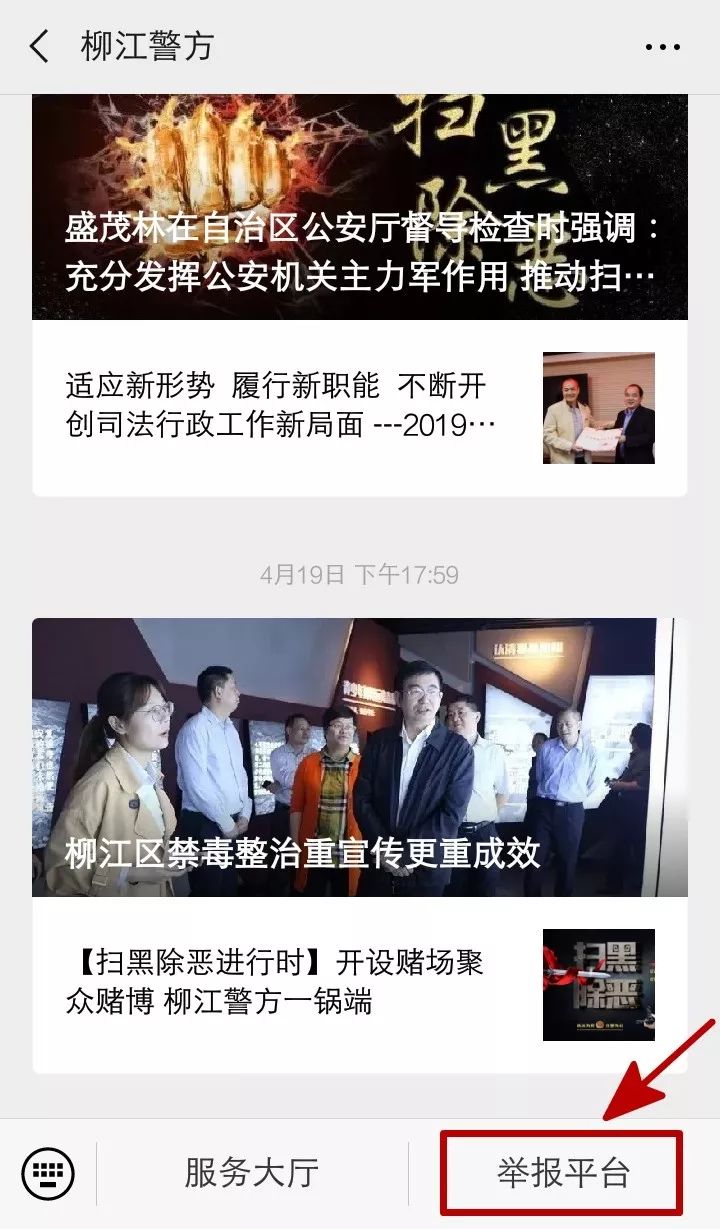Open the 服务大厅 menu

click(252, 1173)
